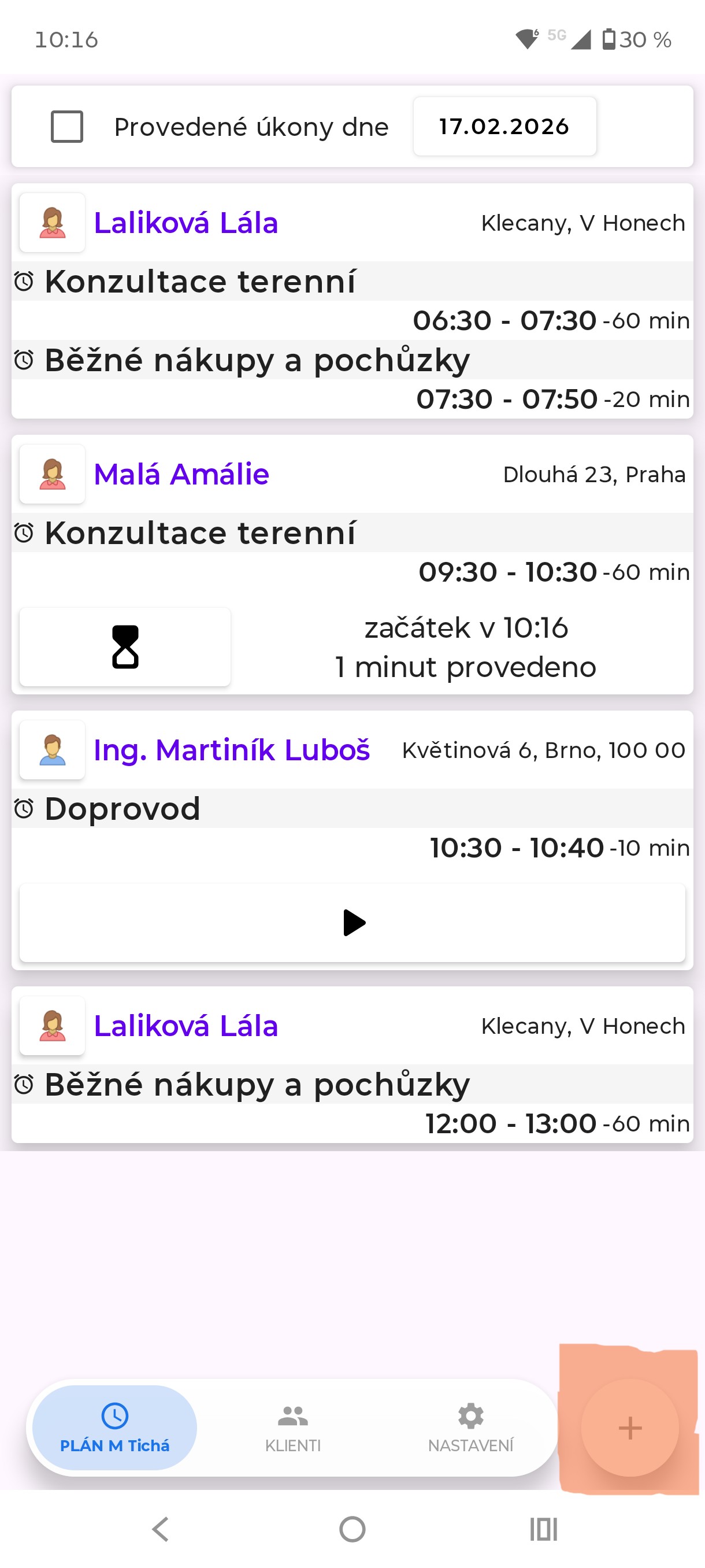Add a new entry with plus button
The height and width of the screenshot is (1568, 705).
click(629, 1428)
